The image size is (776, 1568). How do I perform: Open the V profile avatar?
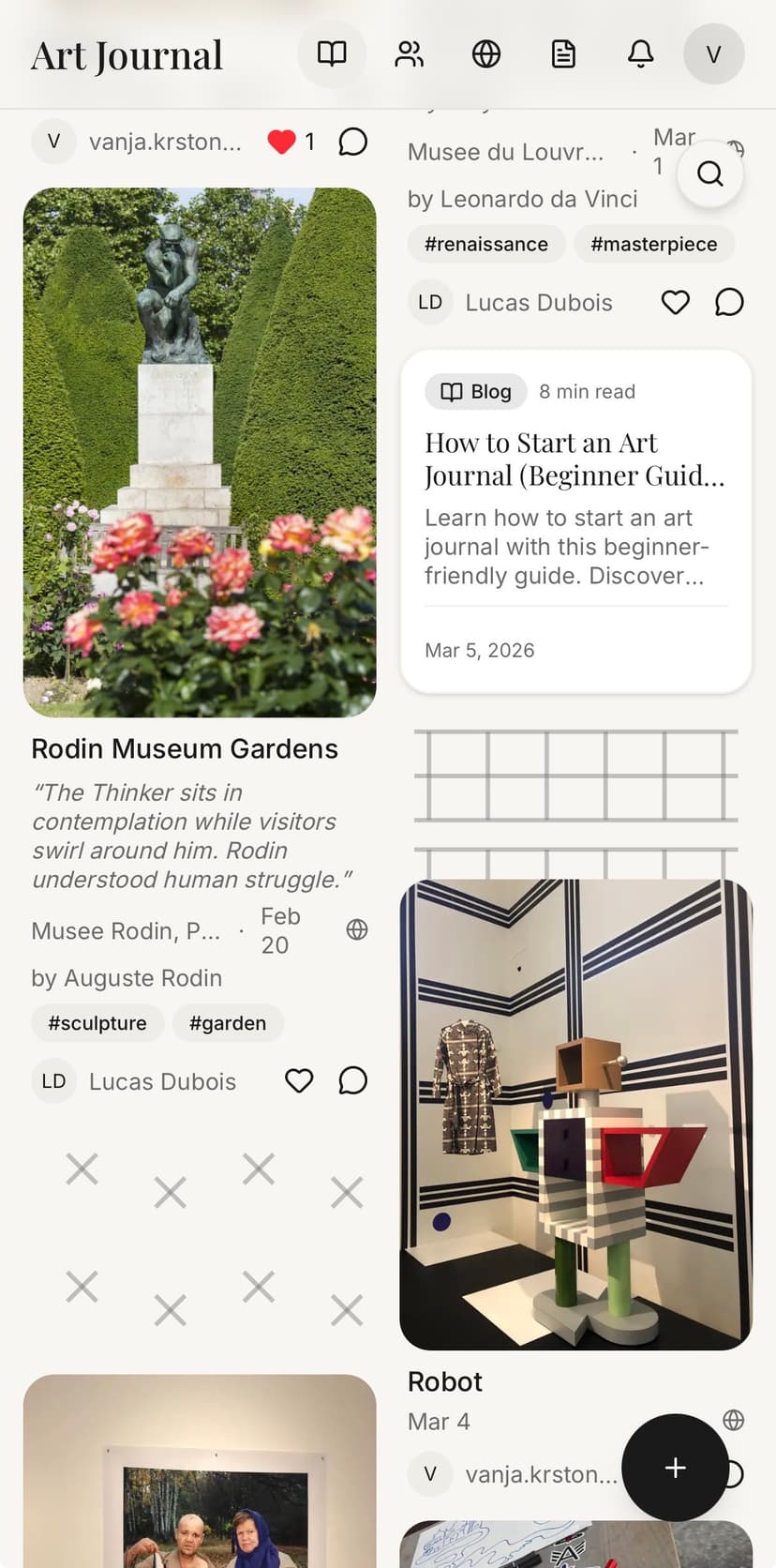pyautogui.click(x=713, y=54)
